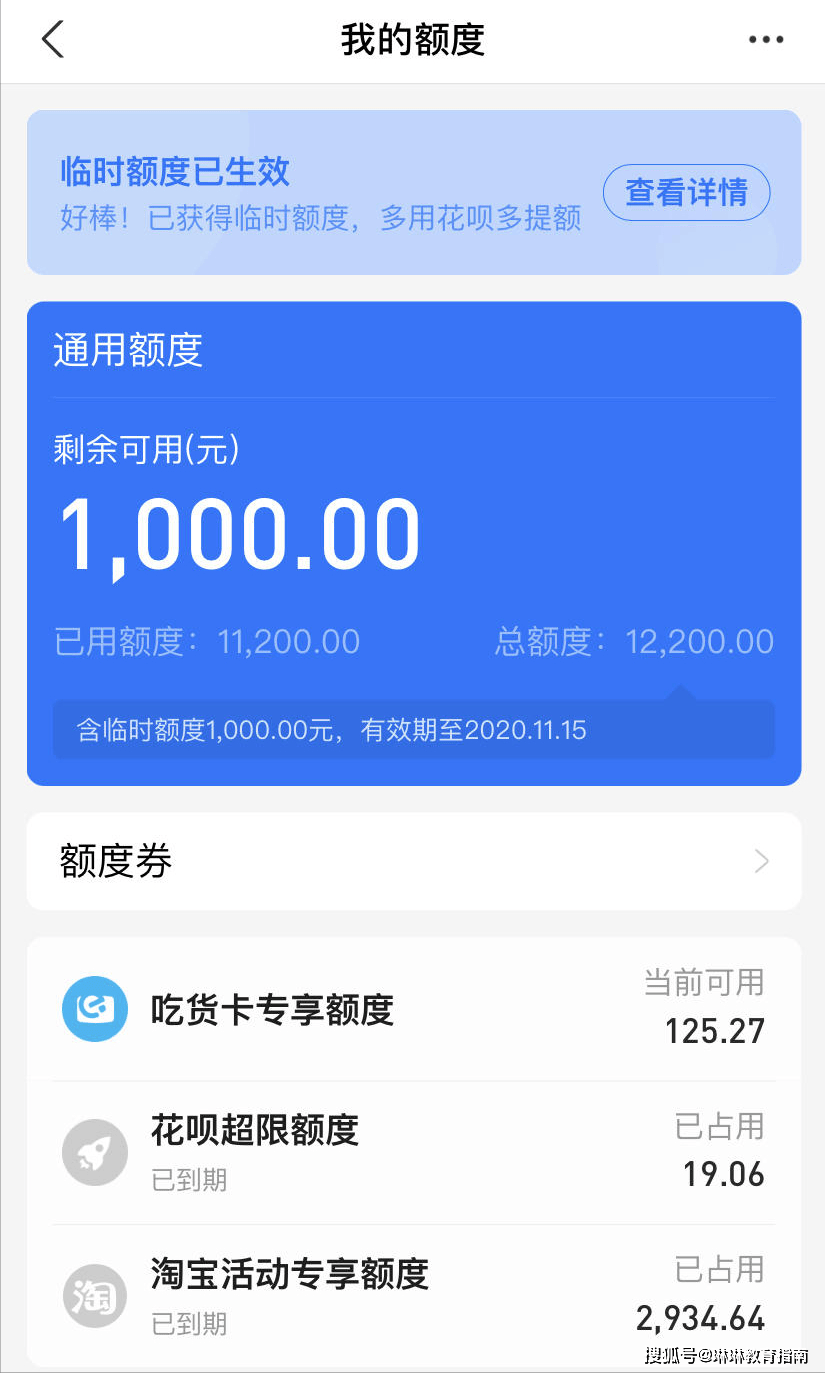Open the 额度券 row
The width and height of the screenshot is (825, 1373).
(x=414, y=861)
